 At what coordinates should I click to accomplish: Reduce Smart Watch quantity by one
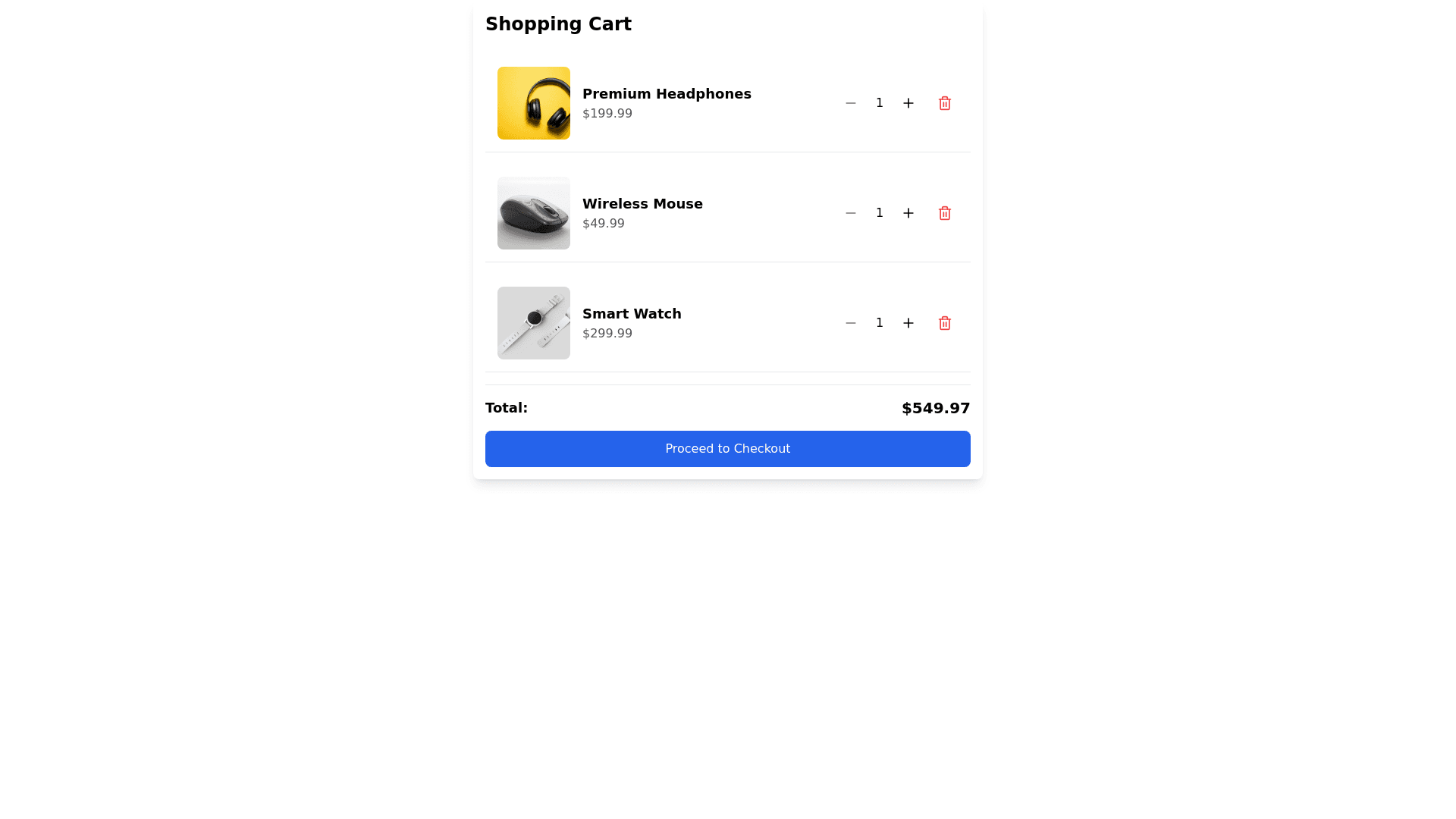(850, 323)
